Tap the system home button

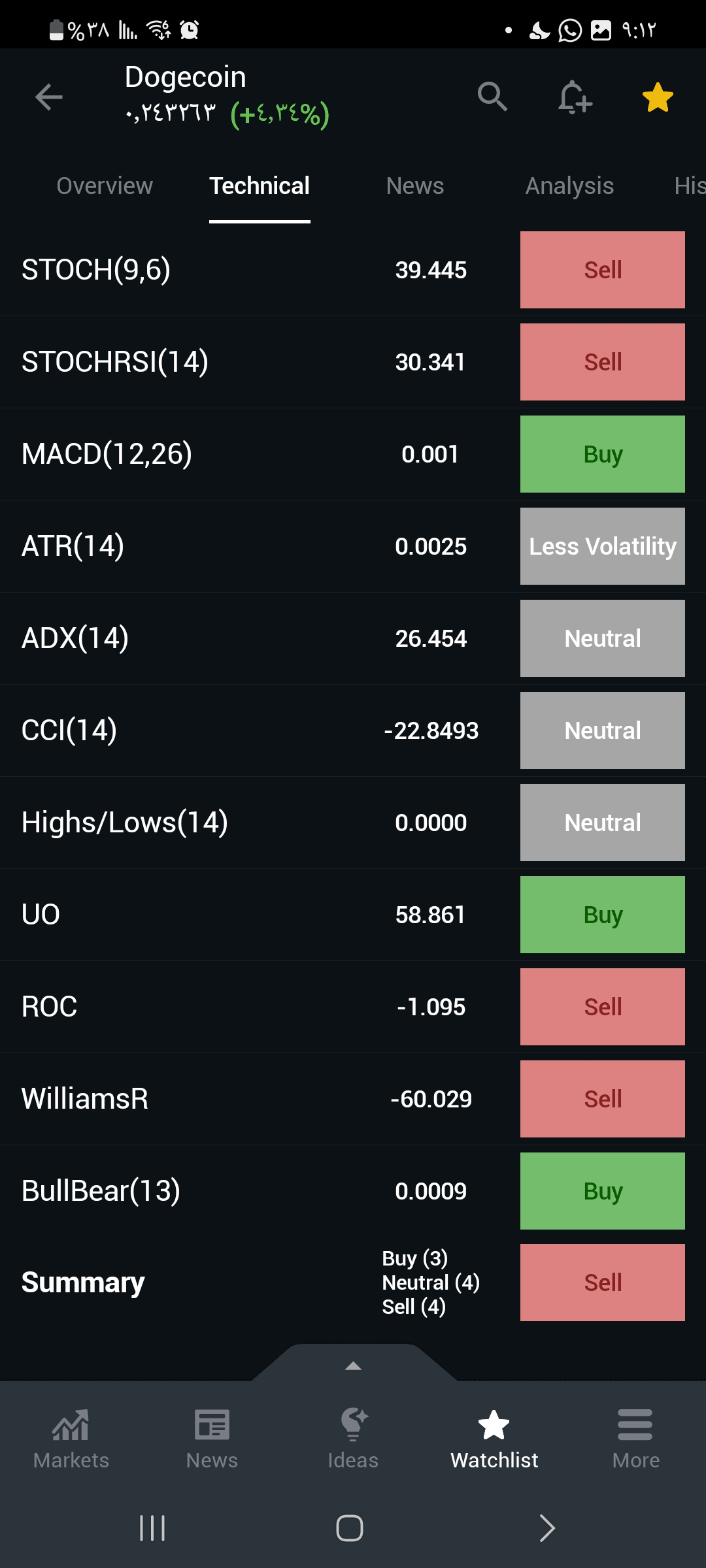click(x=350, y=1528)
